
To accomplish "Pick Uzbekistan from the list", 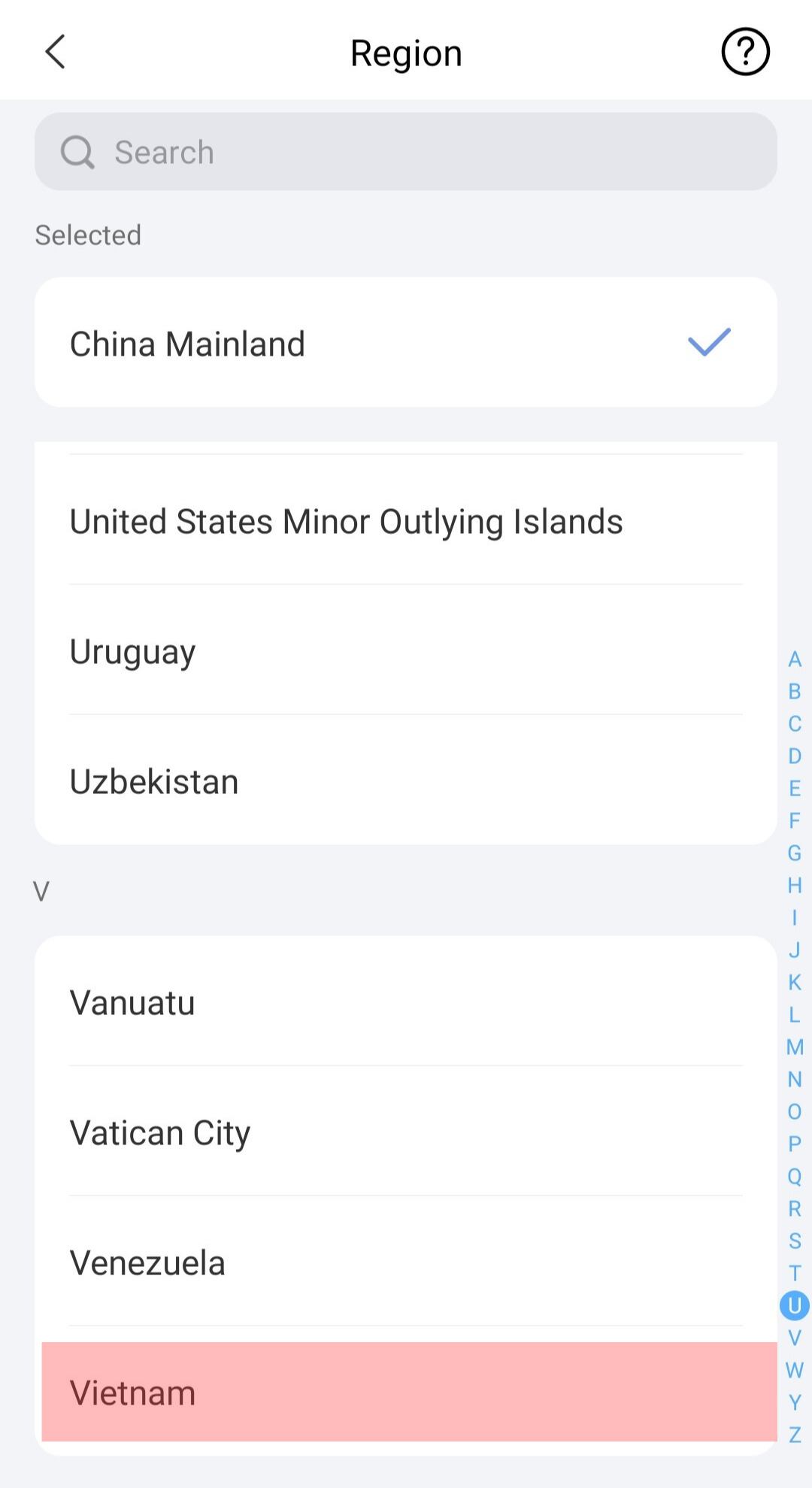I will [x=406, y=781].
